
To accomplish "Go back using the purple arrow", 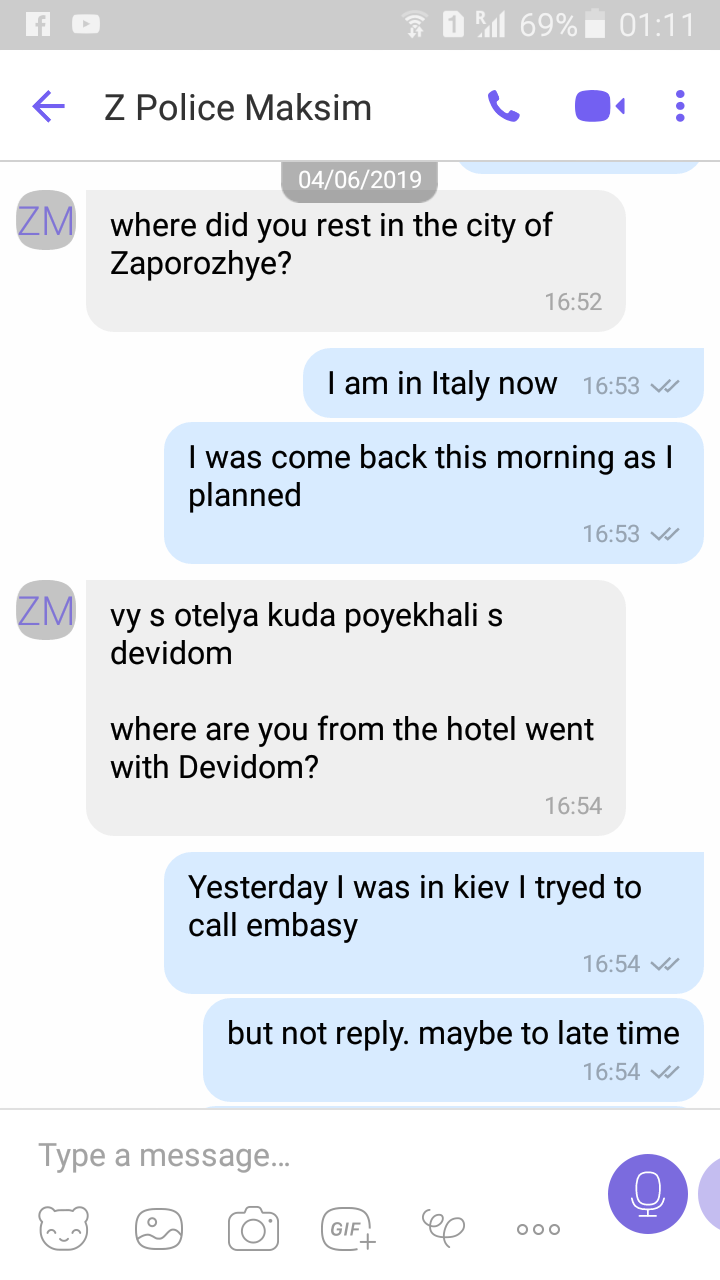I will pos(47,106).
